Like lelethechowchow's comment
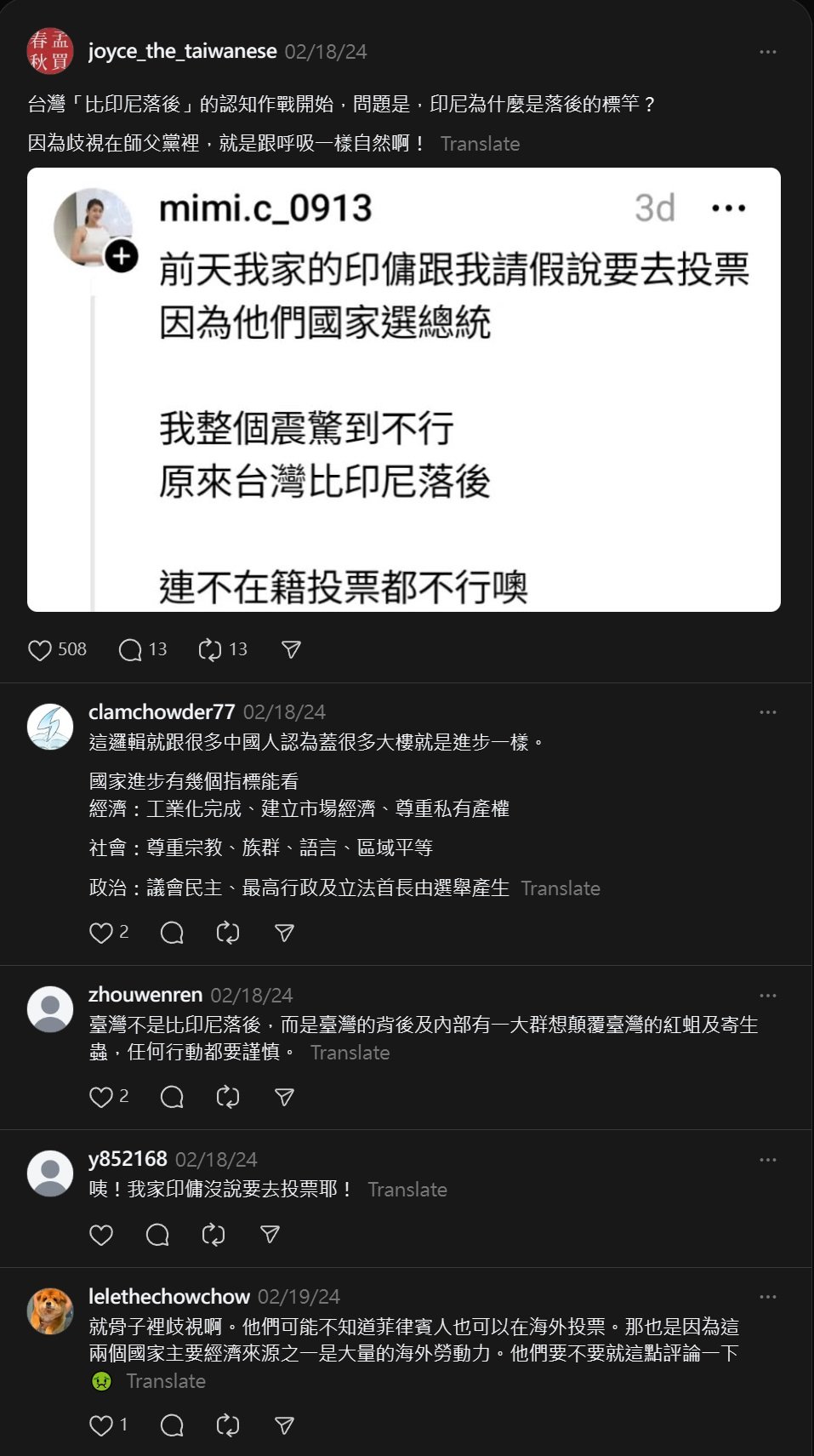This screenshot has height=1456, width=814. click(101, 1425)
